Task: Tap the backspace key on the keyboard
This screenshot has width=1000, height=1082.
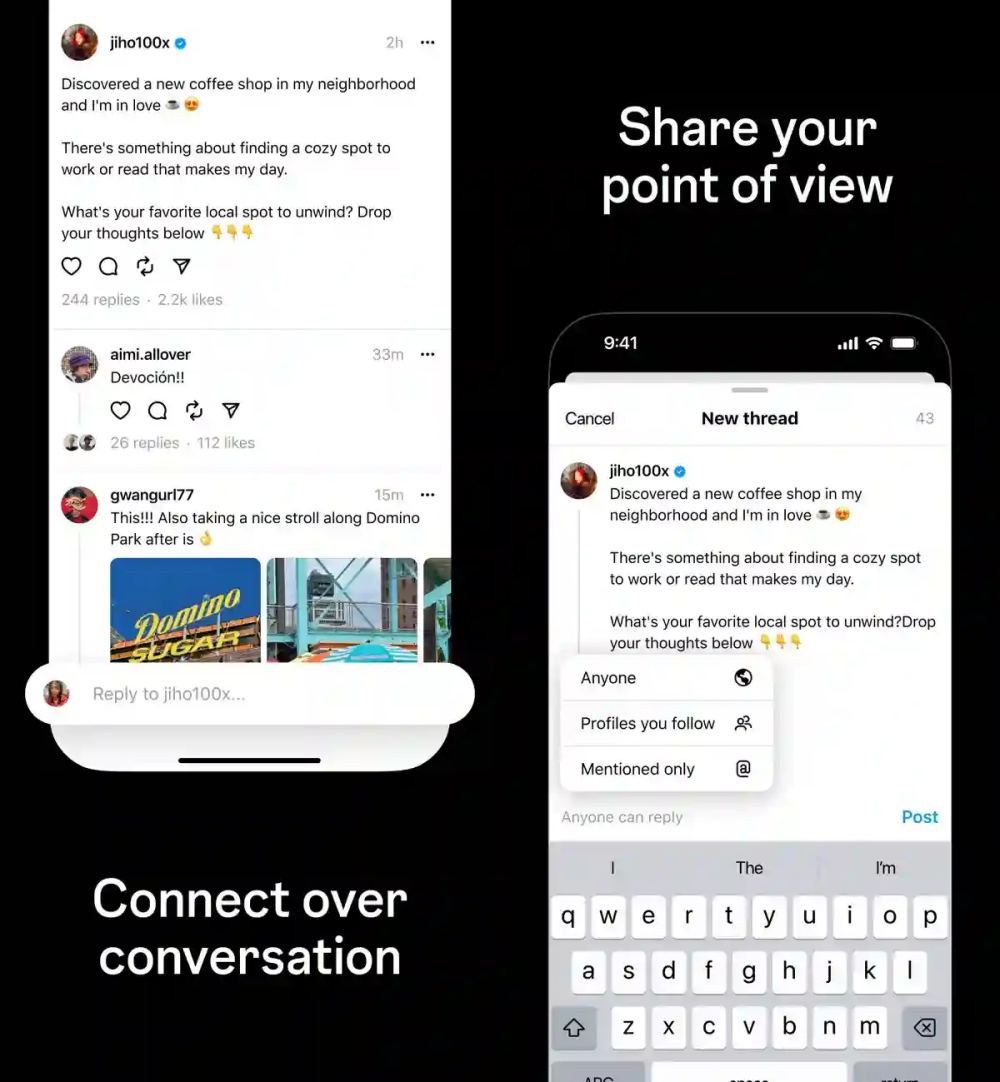Action: tap(924, 1027)
